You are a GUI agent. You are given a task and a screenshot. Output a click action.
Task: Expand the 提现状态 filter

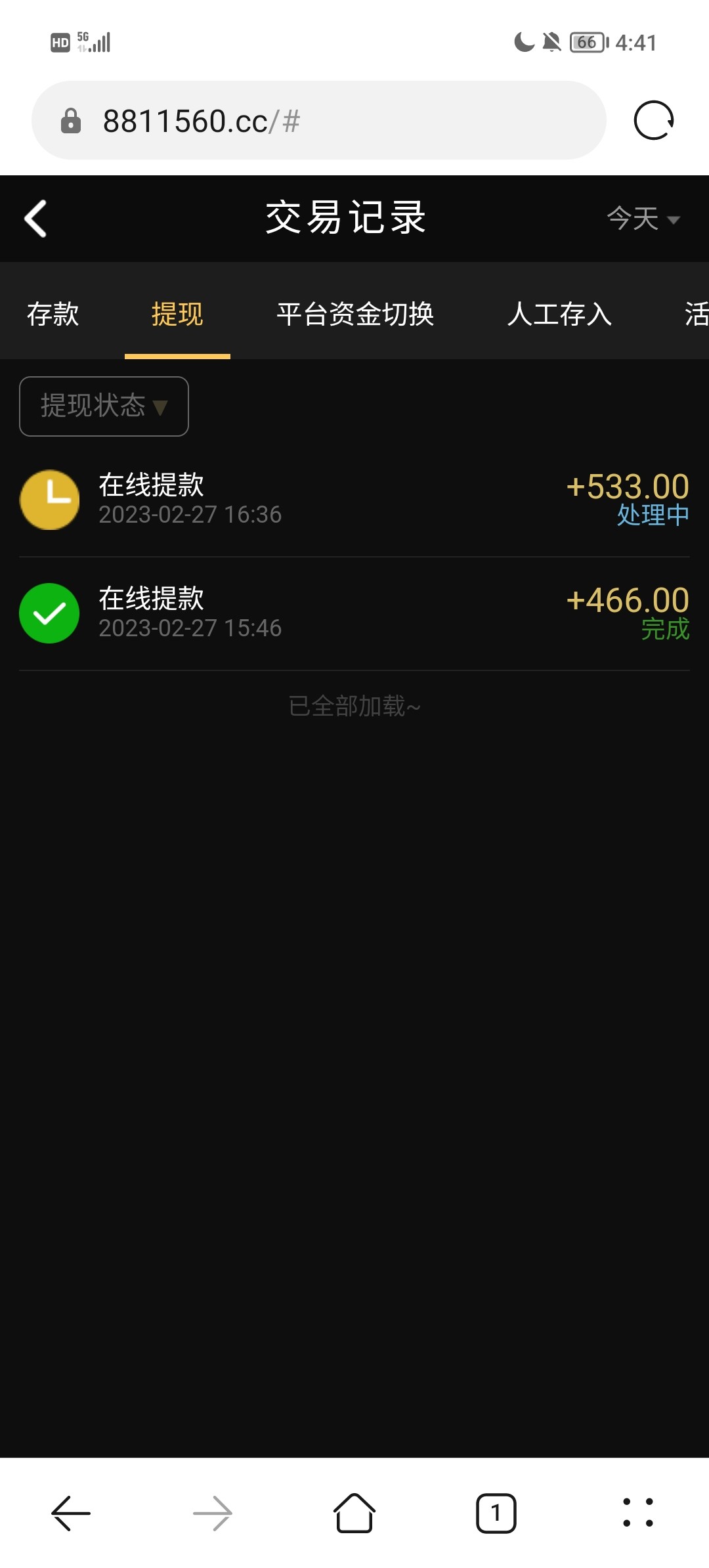(104, 406)
